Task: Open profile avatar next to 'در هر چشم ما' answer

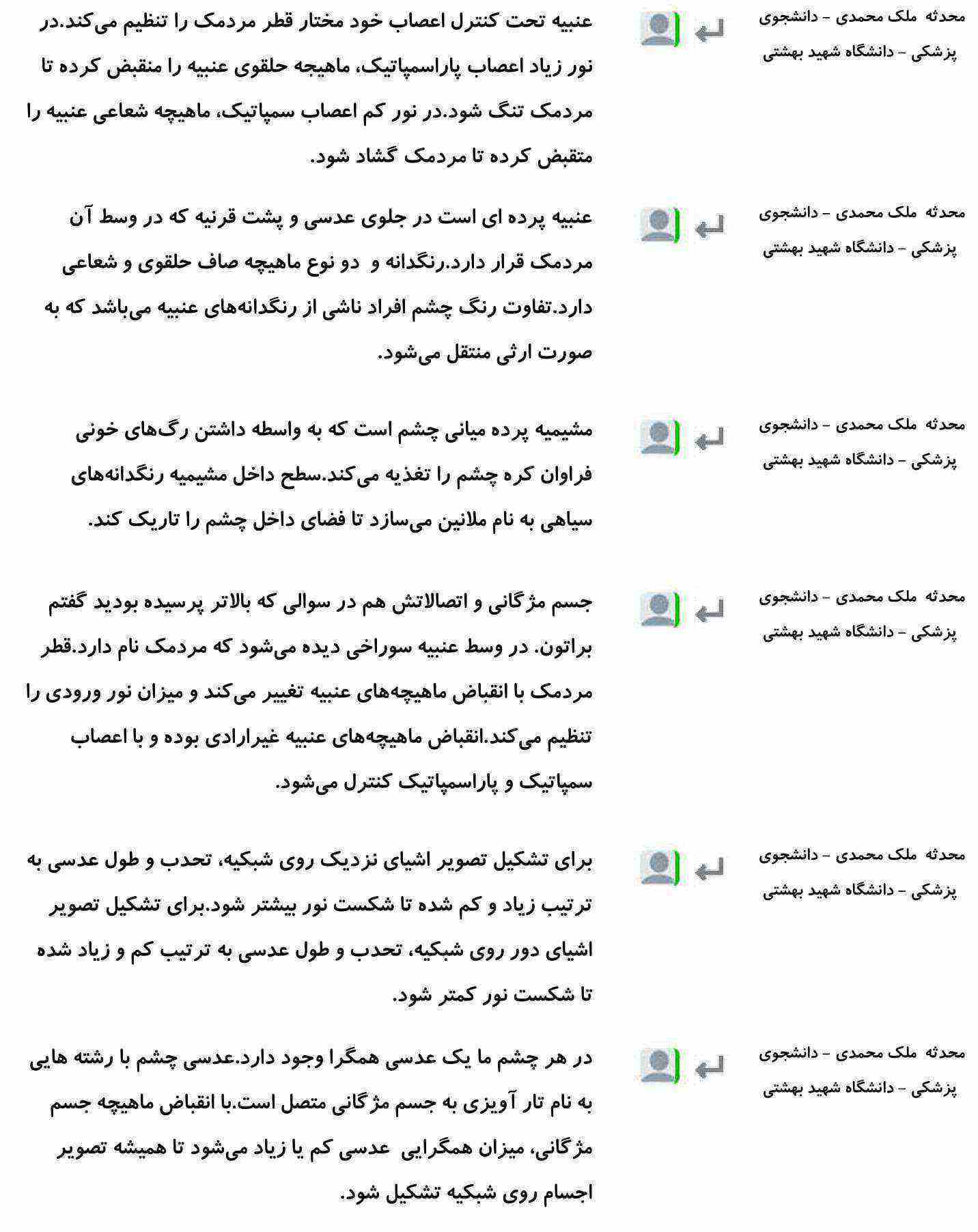Action: (658, 1065)
